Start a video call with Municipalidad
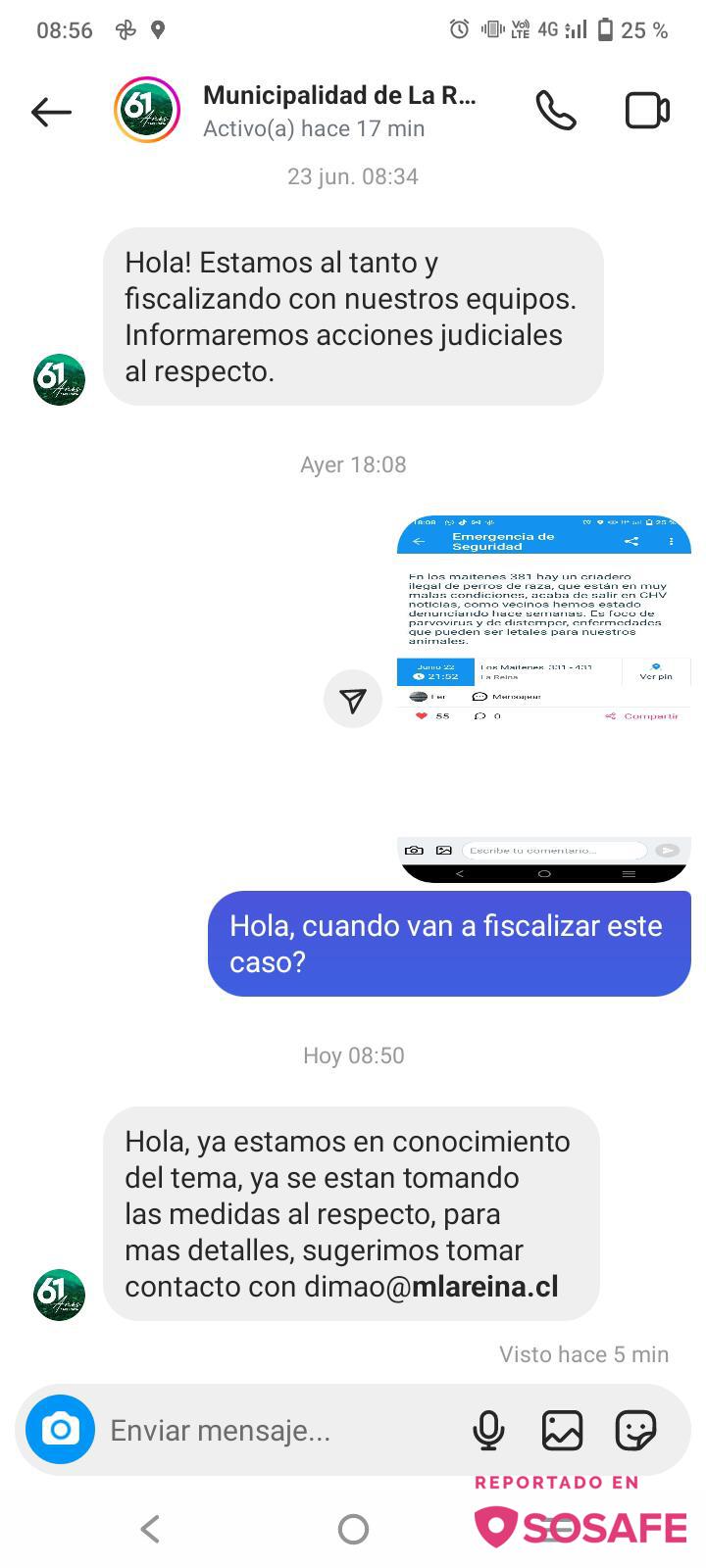Image resolution: width=706 pixels, height=1568 pixels. [647, 111]
